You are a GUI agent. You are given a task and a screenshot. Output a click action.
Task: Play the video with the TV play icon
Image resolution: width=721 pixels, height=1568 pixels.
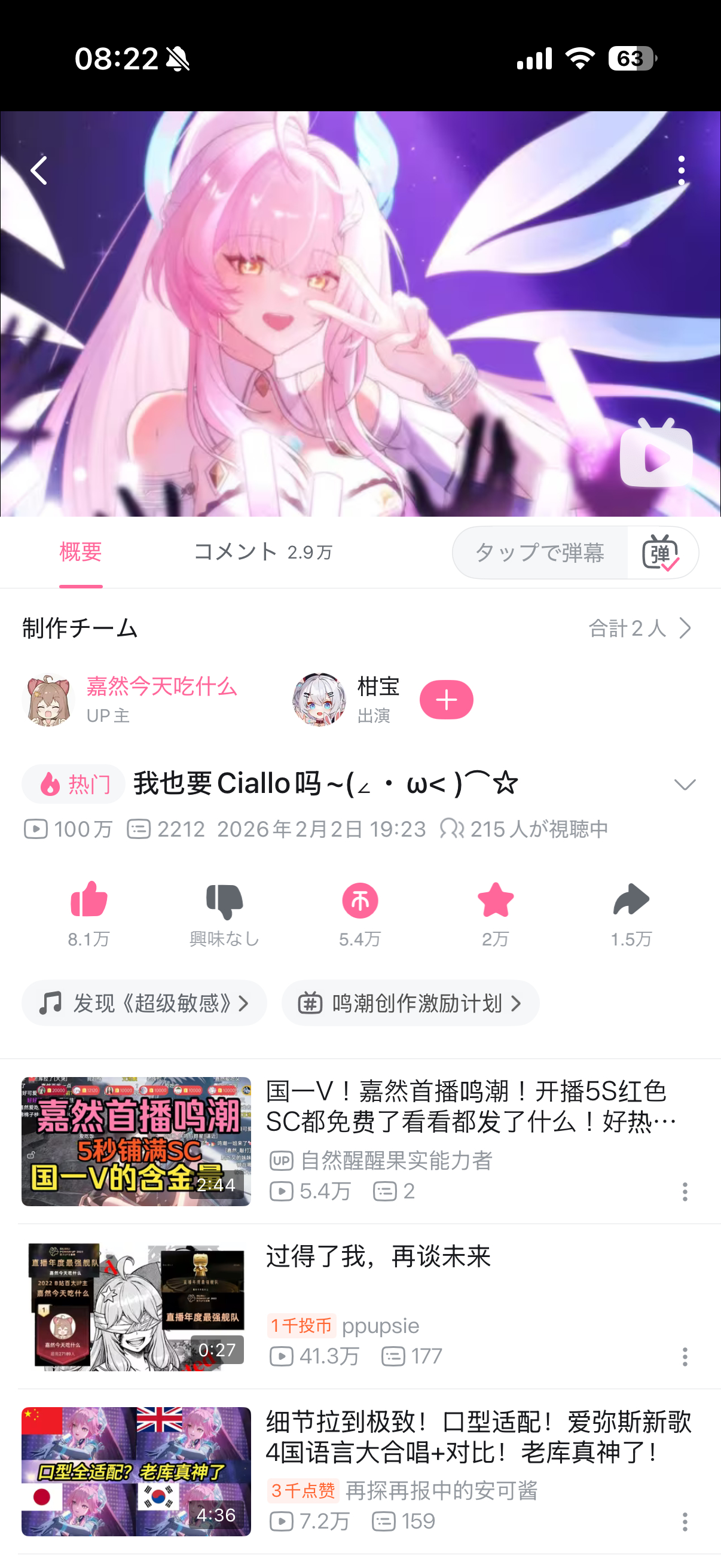[x=656, y=453]
